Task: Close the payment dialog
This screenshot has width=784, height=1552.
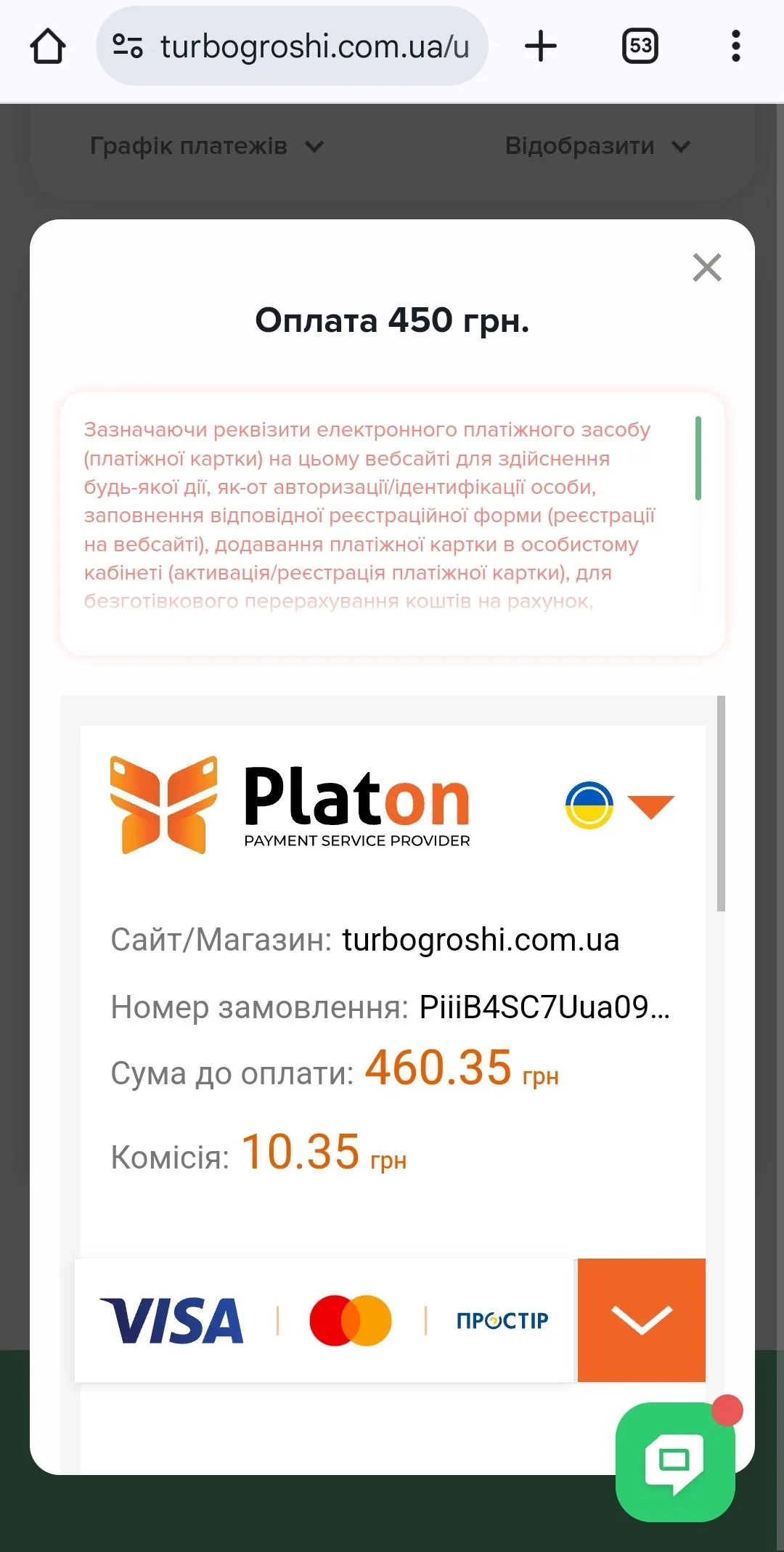Action: [x=706, y=267]
